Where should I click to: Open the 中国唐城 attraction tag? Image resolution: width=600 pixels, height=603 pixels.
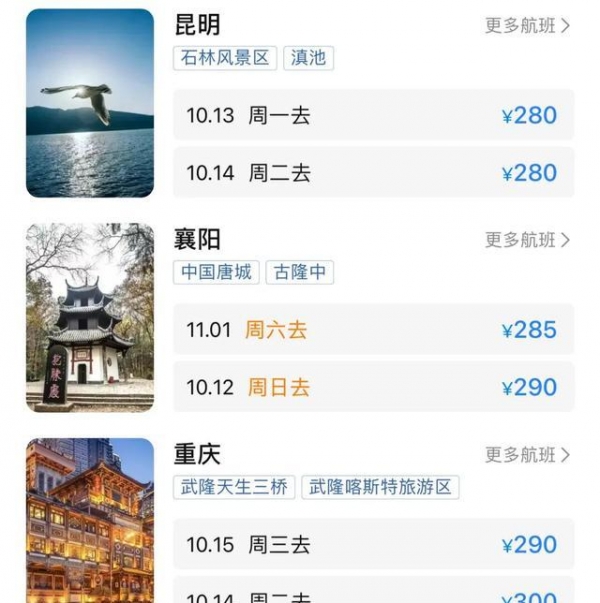[216, 272]
